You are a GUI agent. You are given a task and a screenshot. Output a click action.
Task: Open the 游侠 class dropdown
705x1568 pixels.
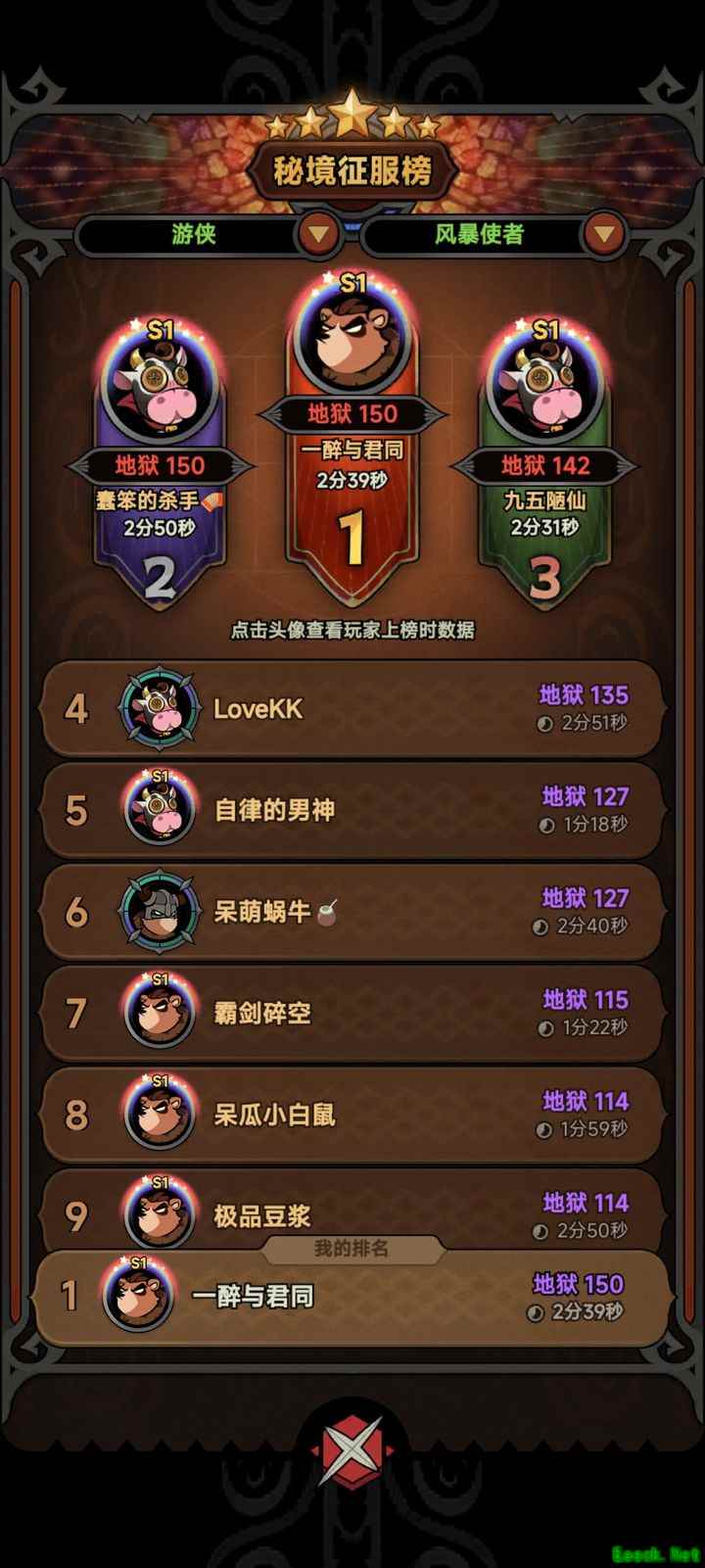click(317, 234)
